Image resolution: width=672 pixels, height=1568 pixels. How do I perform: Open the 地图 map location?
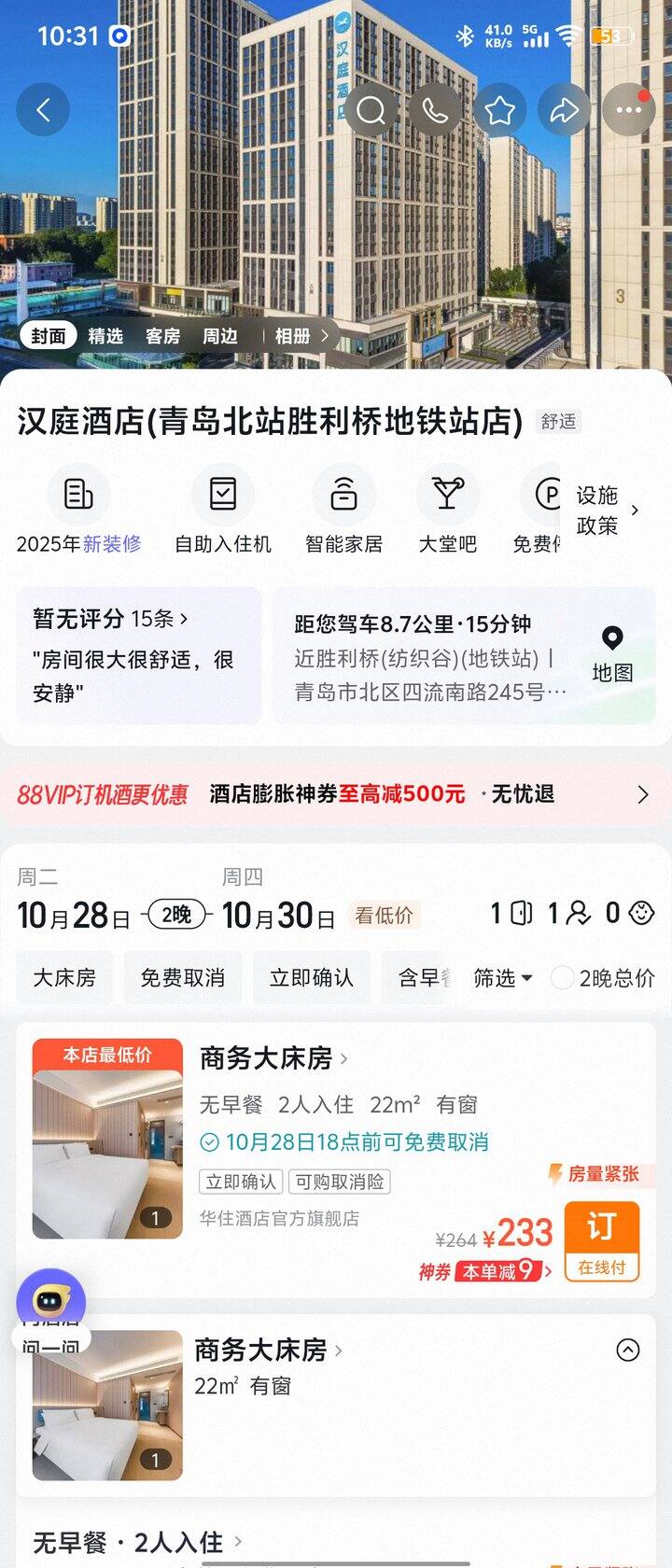point(612,655)
